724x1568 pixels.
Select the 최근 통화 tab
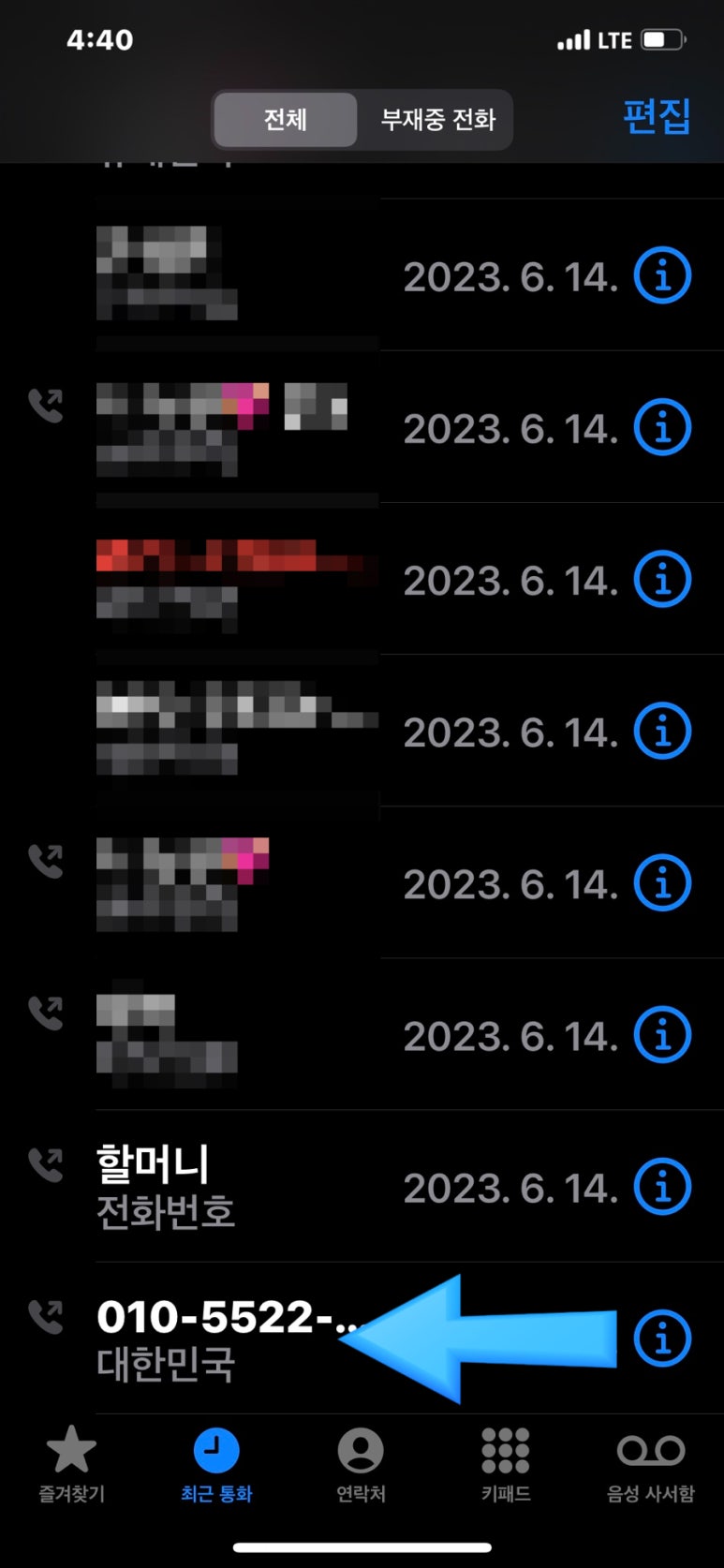(216, 1465)
